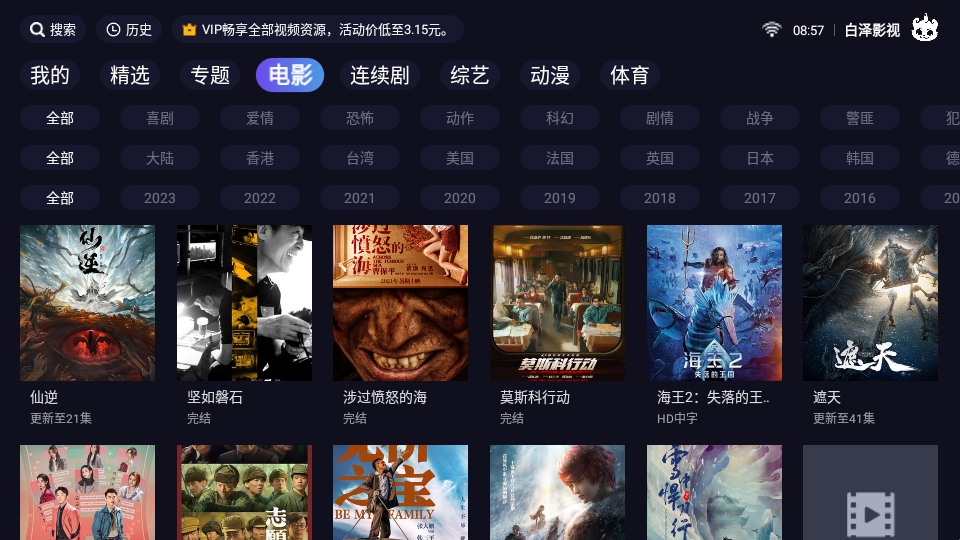Select the 香港 region filter
This screenshot has width=960, height=540.
point(260,158)
